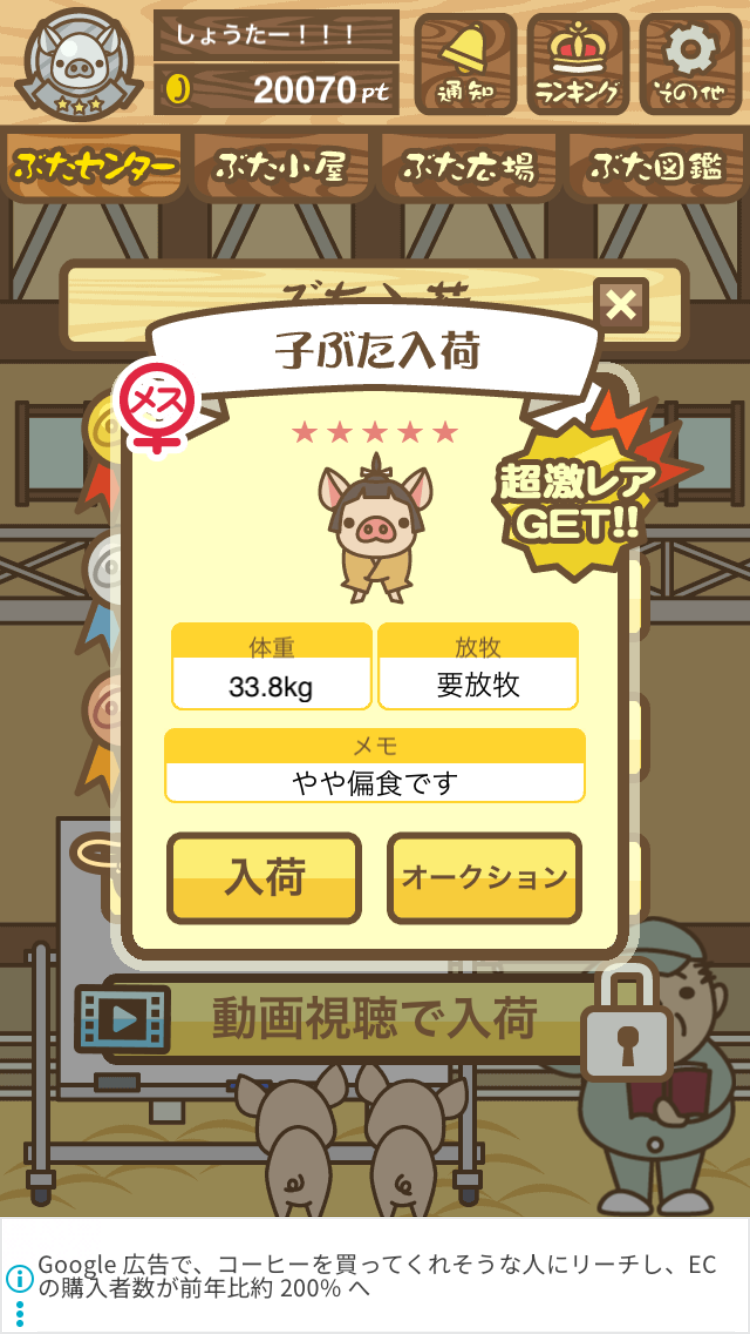Open the 通知 bell
Screen dimensions: 750x1334
click(x=465, y=63)
